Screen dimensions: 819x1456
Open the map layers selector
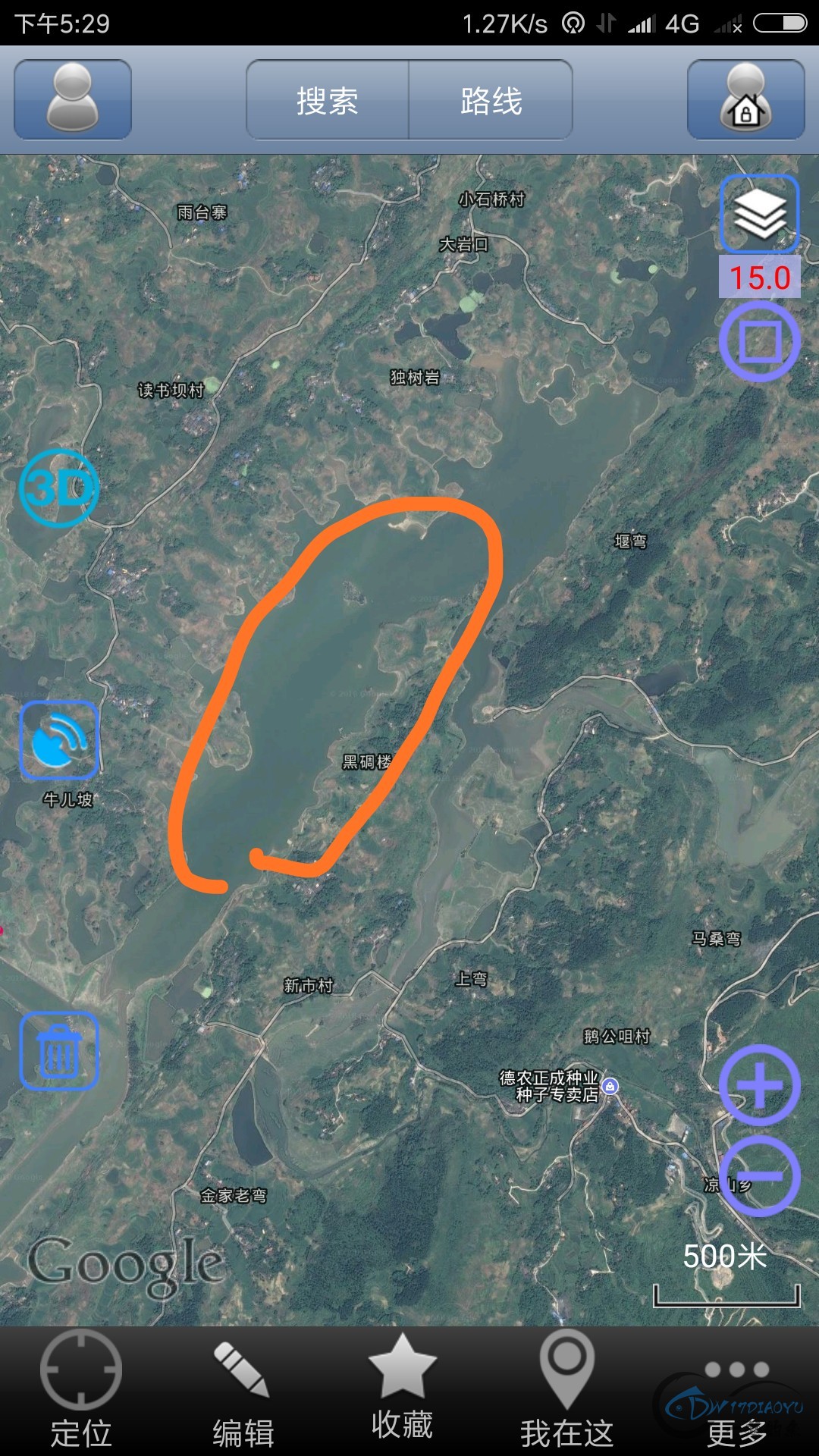pos(759,214)
